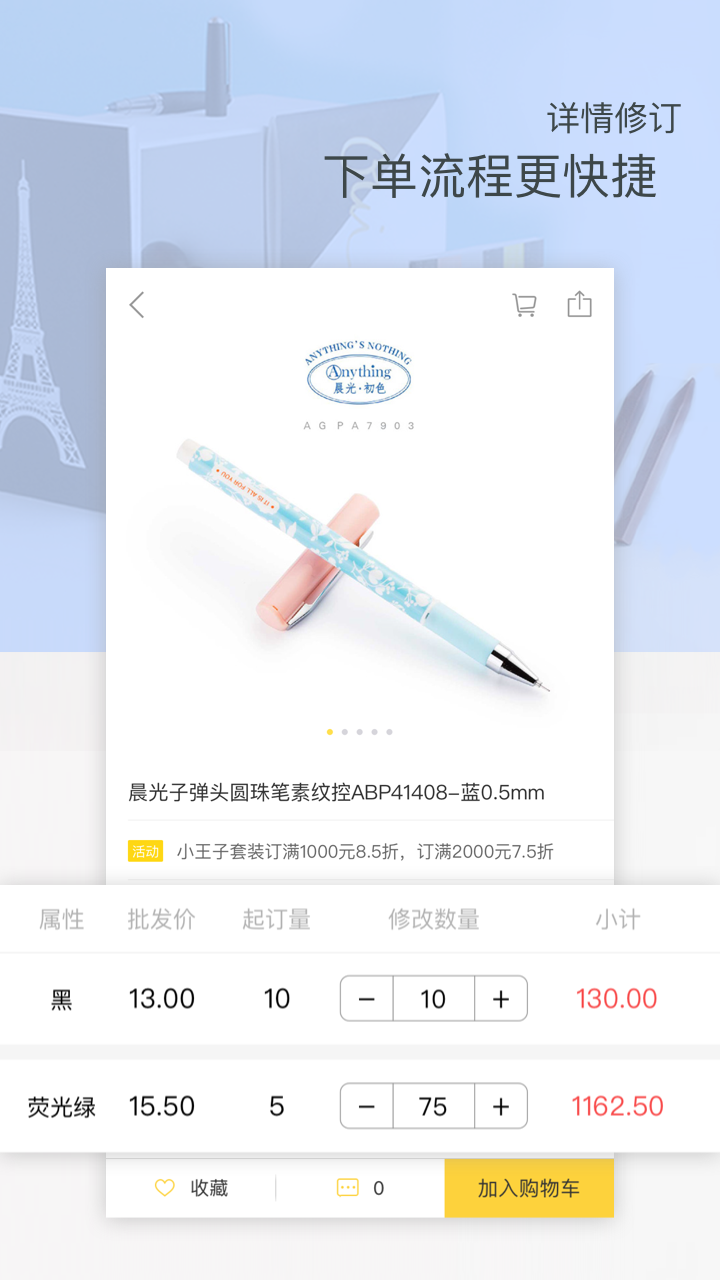The width and height of the screenshot is (720, 1280).
Task: Select the active first carousel dot
Action: 330,731
